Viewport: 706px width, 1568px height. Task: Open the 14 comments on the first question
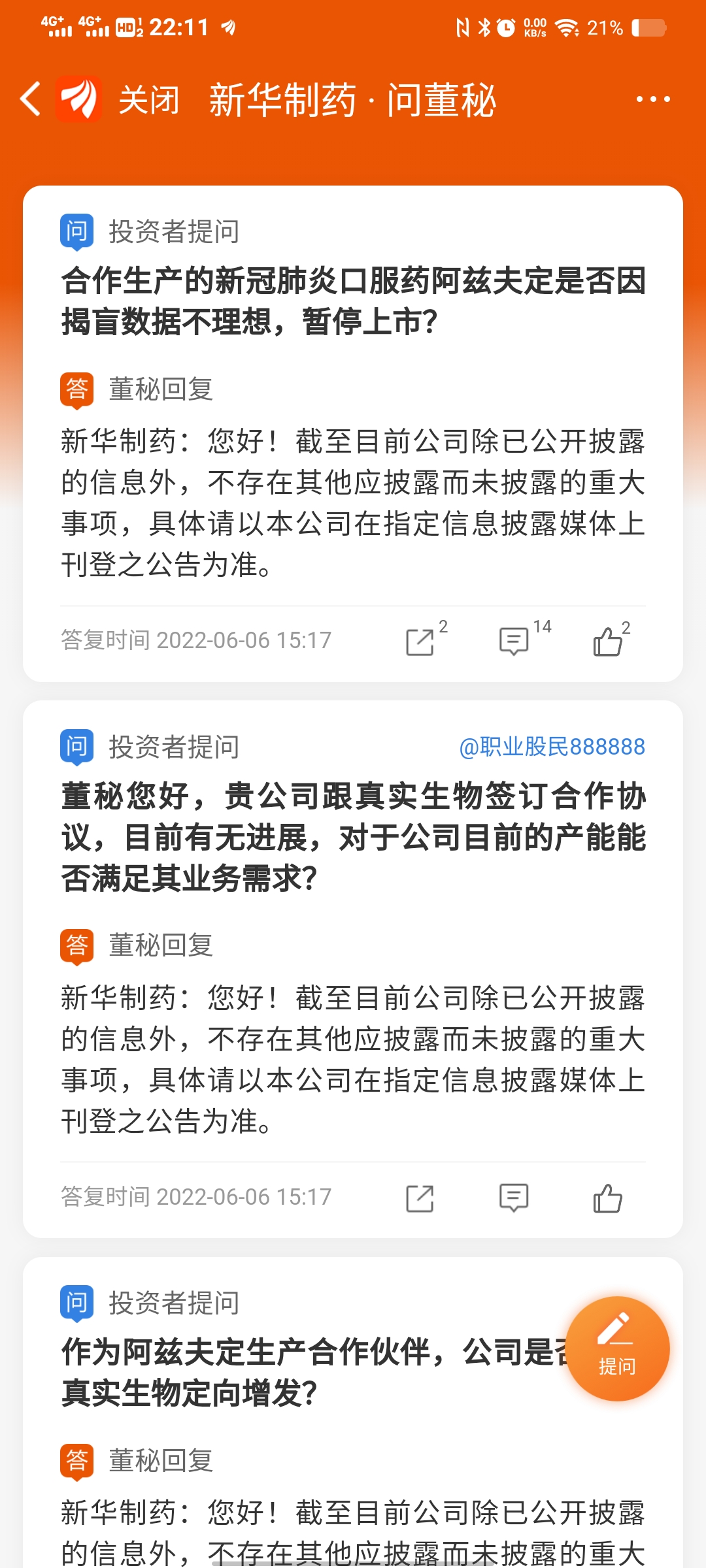click(x=514, y=641)
